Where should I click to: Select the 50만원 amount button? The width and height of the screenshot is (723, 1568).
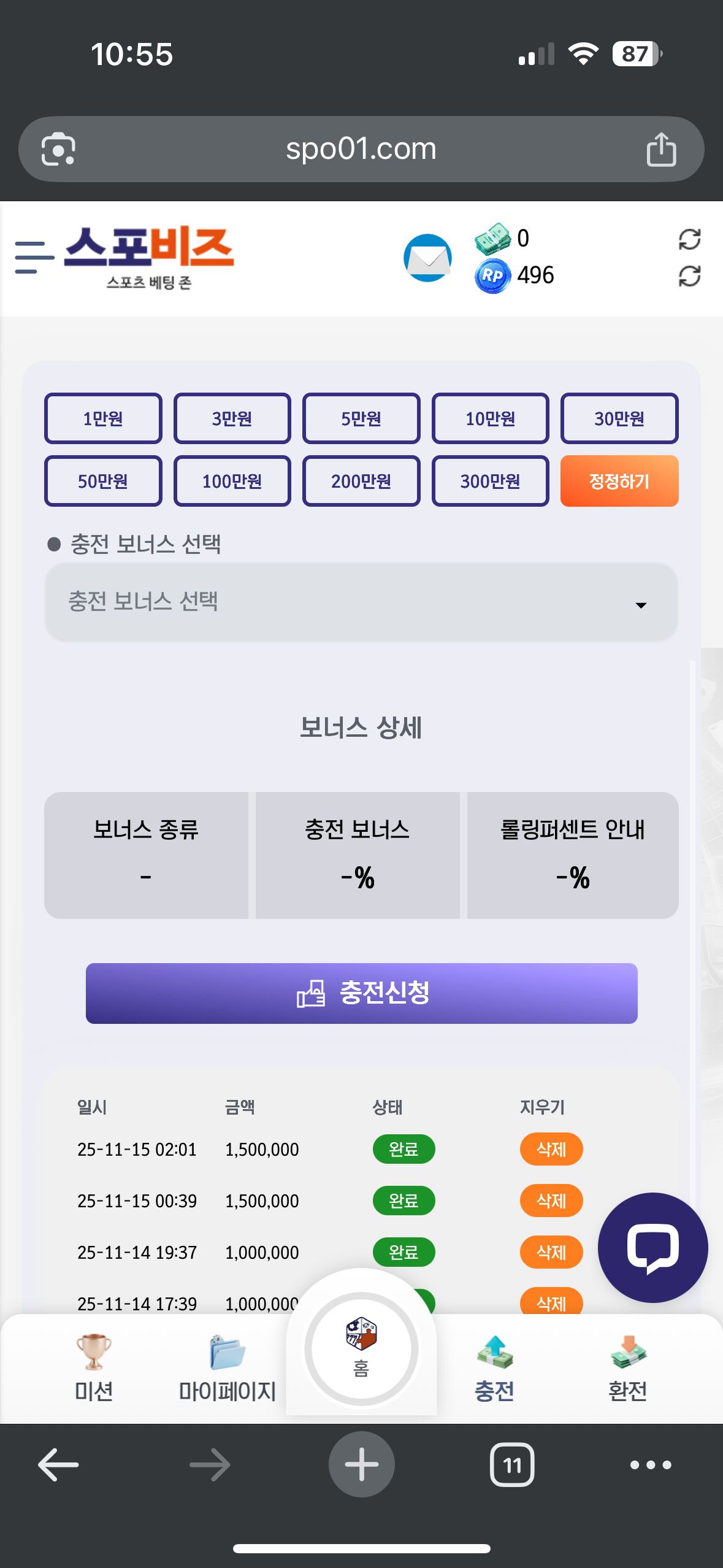103,481
